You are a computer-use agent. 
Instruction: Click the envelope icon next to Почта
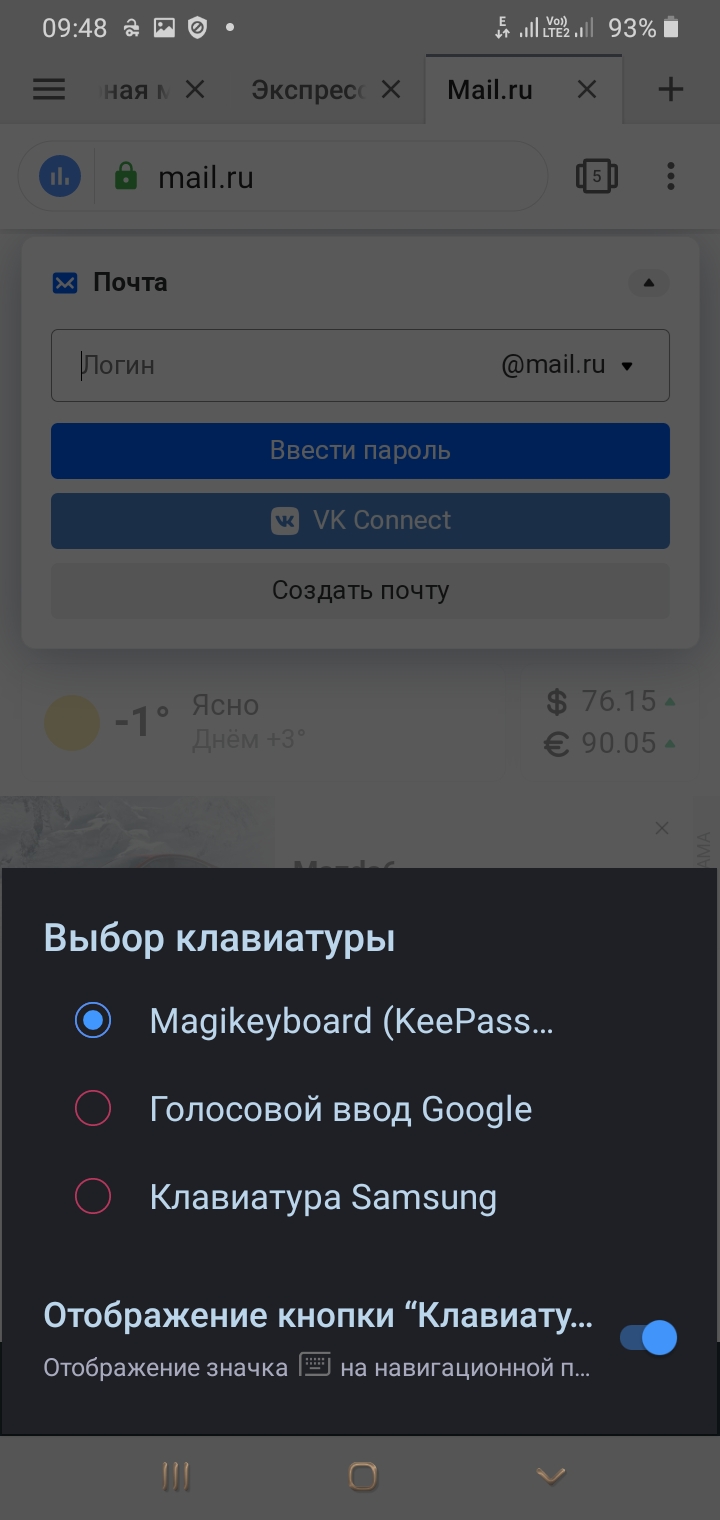point(64,282)
